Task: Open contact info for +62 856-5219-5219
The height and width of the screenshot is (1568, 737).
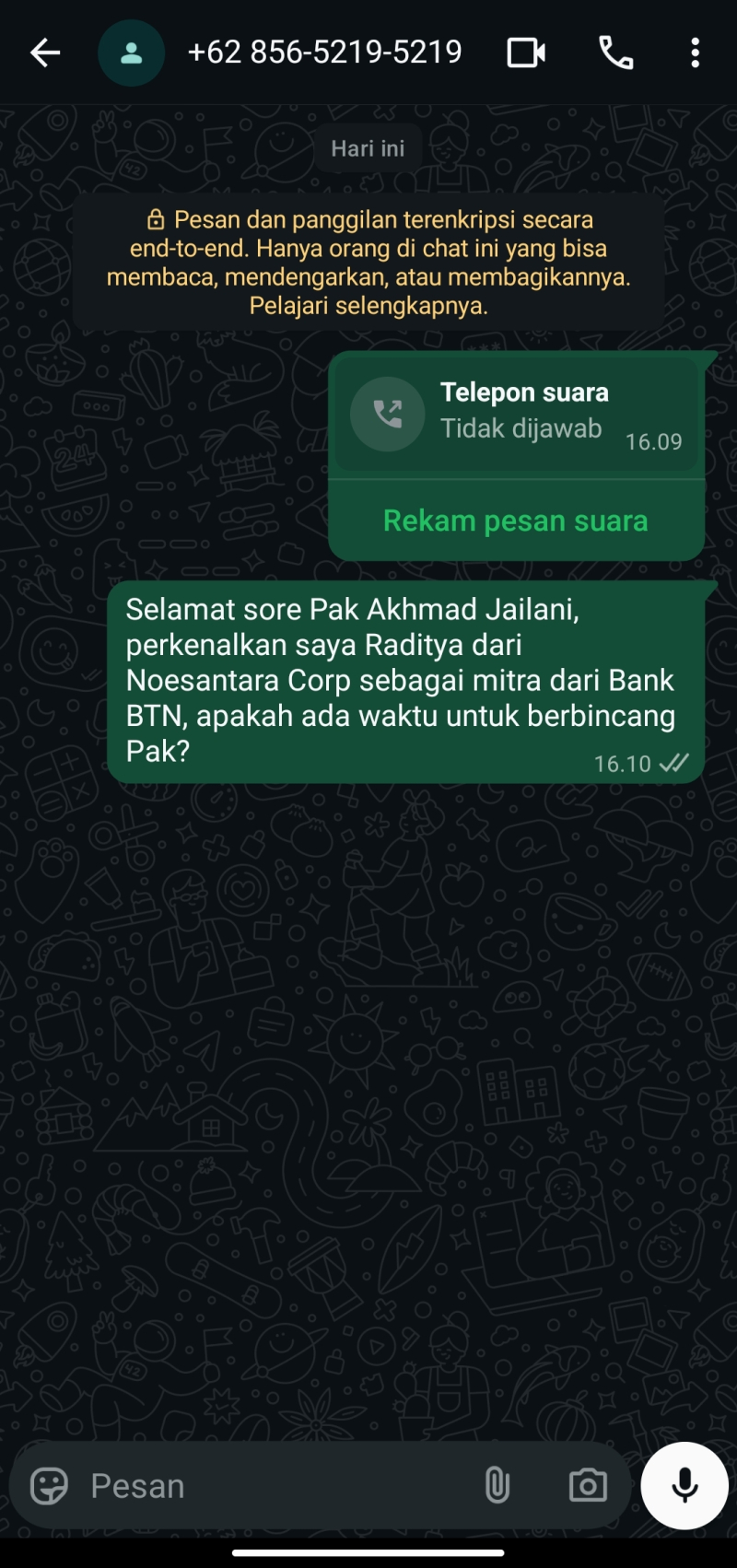Action: click(324, 53)
